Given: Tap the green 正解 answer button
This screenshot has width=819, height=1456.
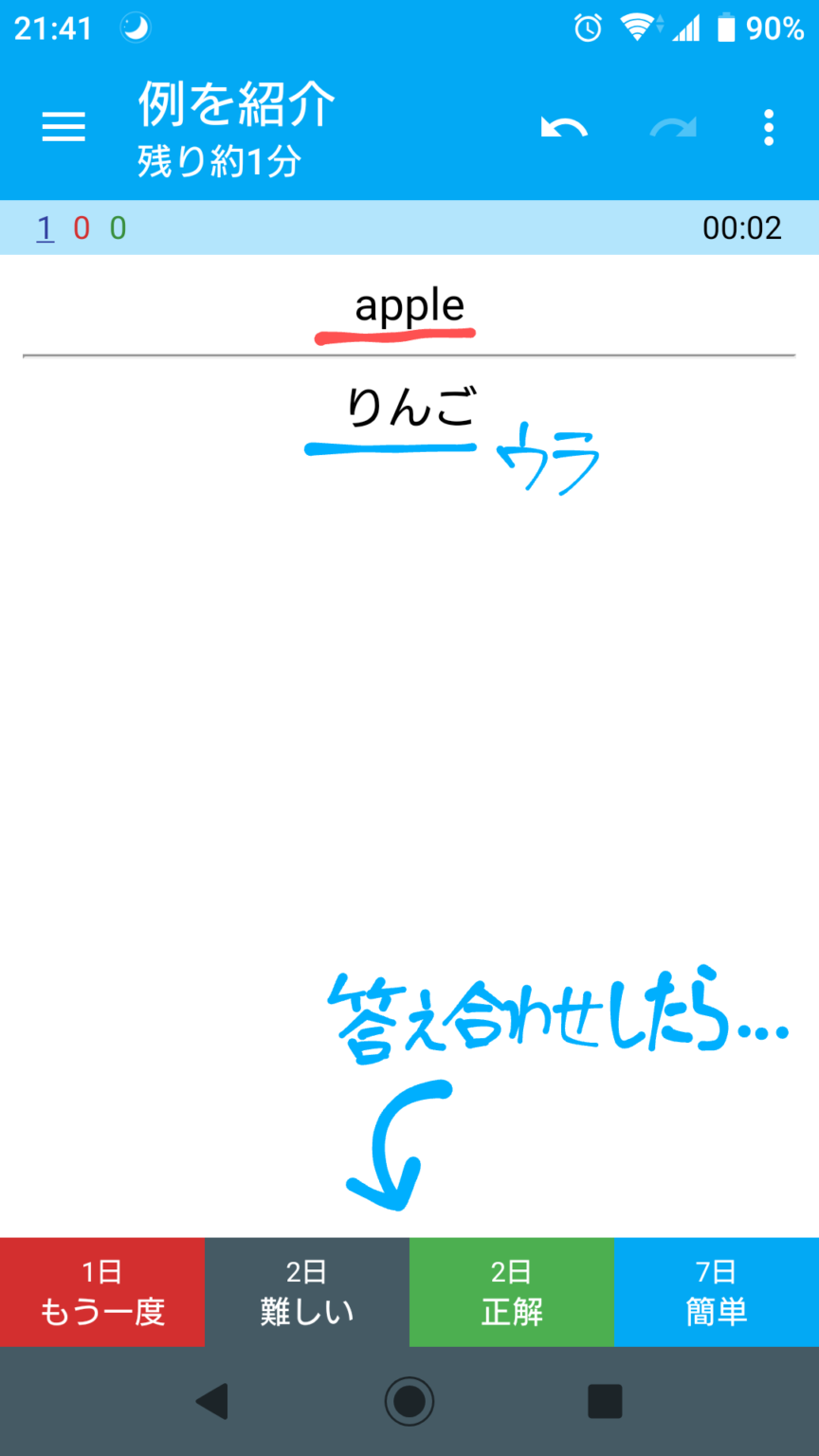Looking at the screenshot, I should point(511,1291).
